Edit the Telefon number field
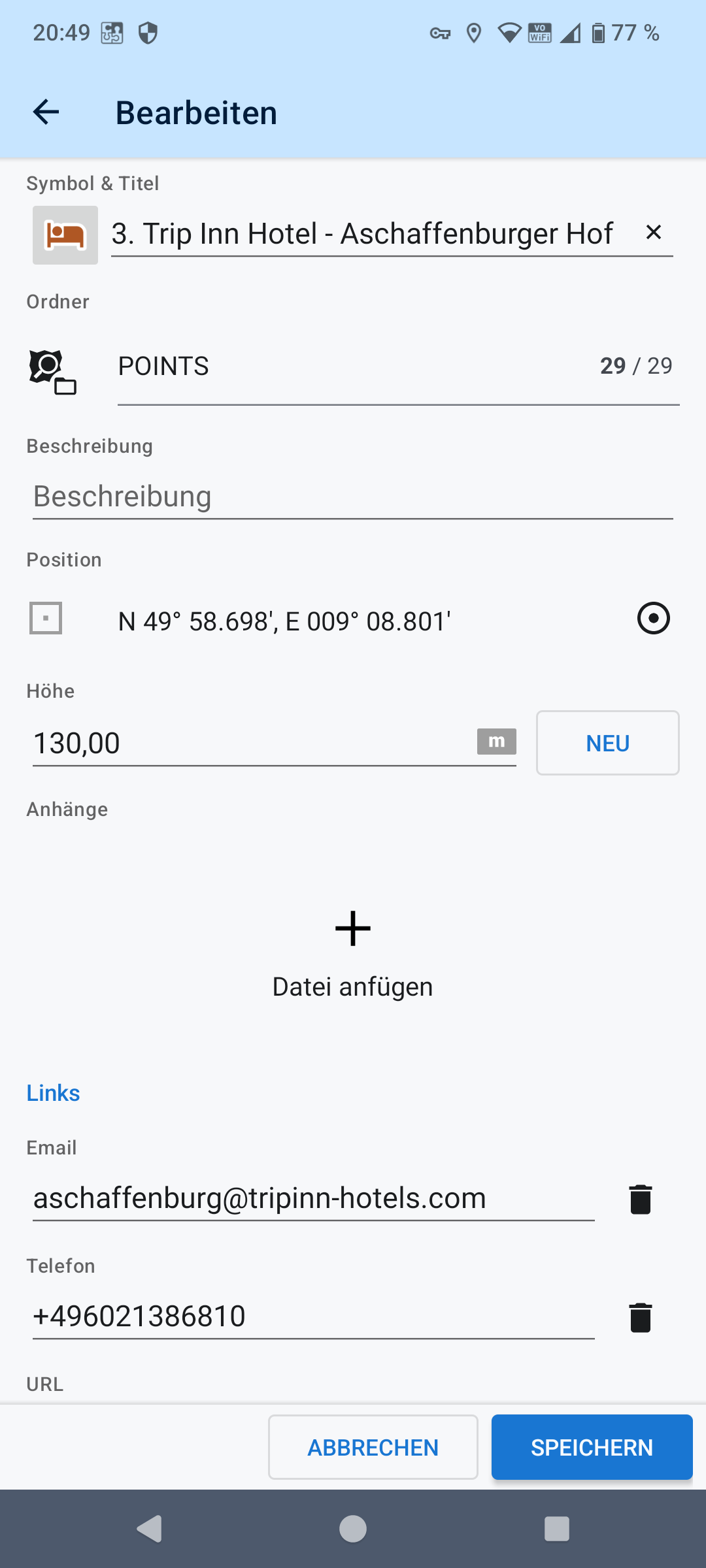This screenshot has width=706, height=1568. [x=312, y=1316]
